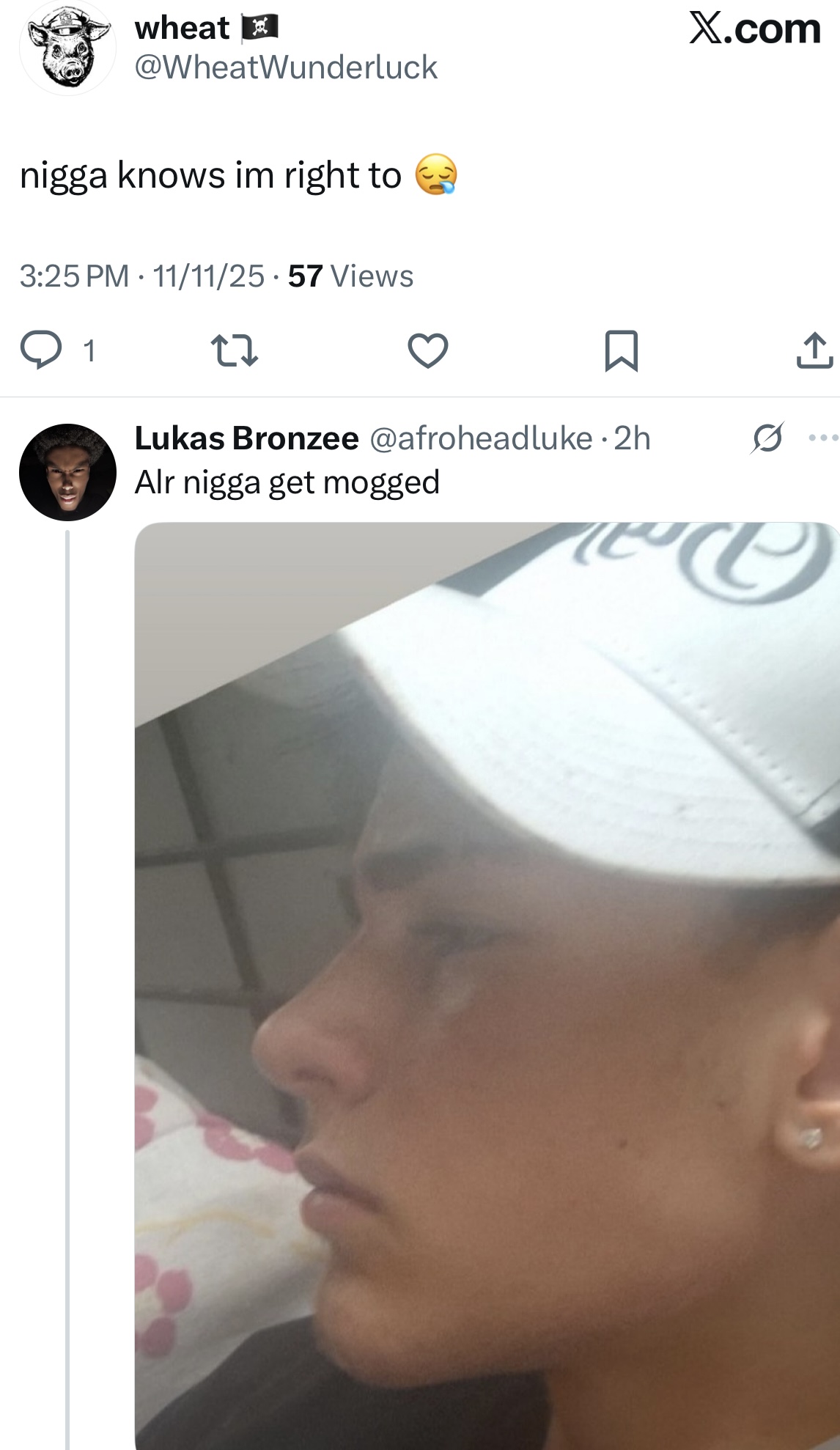This screenshot has width=840, height=1450.
Task: Open Lukas Bronzee's profile avatar
Action: pyautogui.click(x=67, y=472)
